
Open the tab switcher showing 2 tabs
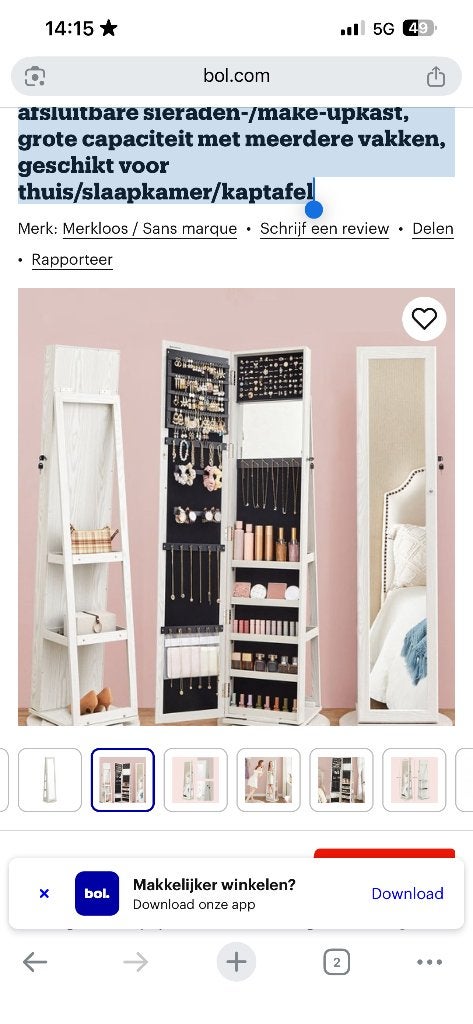pos(336,962)
